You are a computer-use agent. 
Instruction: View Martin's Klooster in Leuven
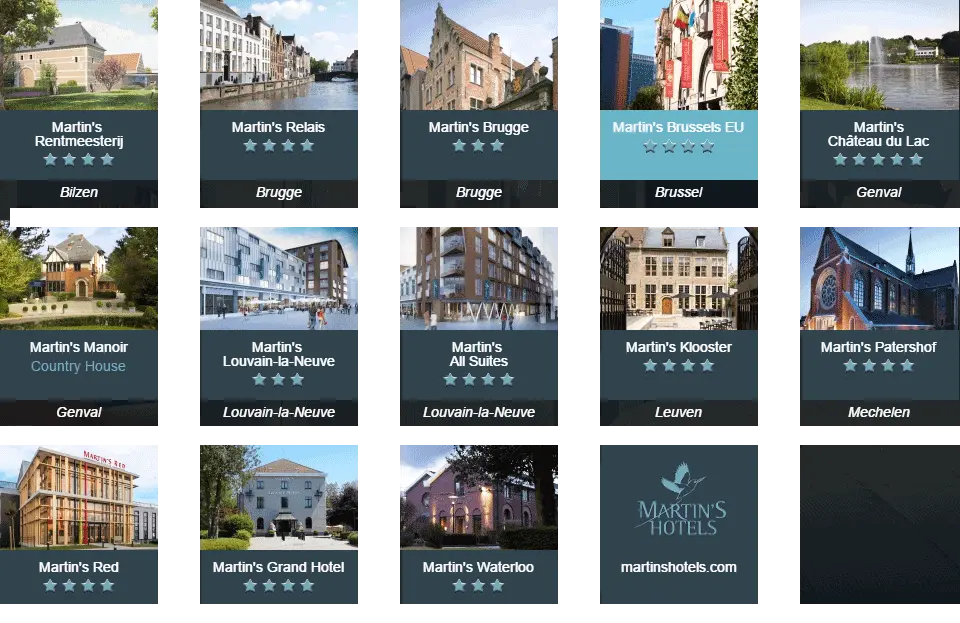pos(679,326)
